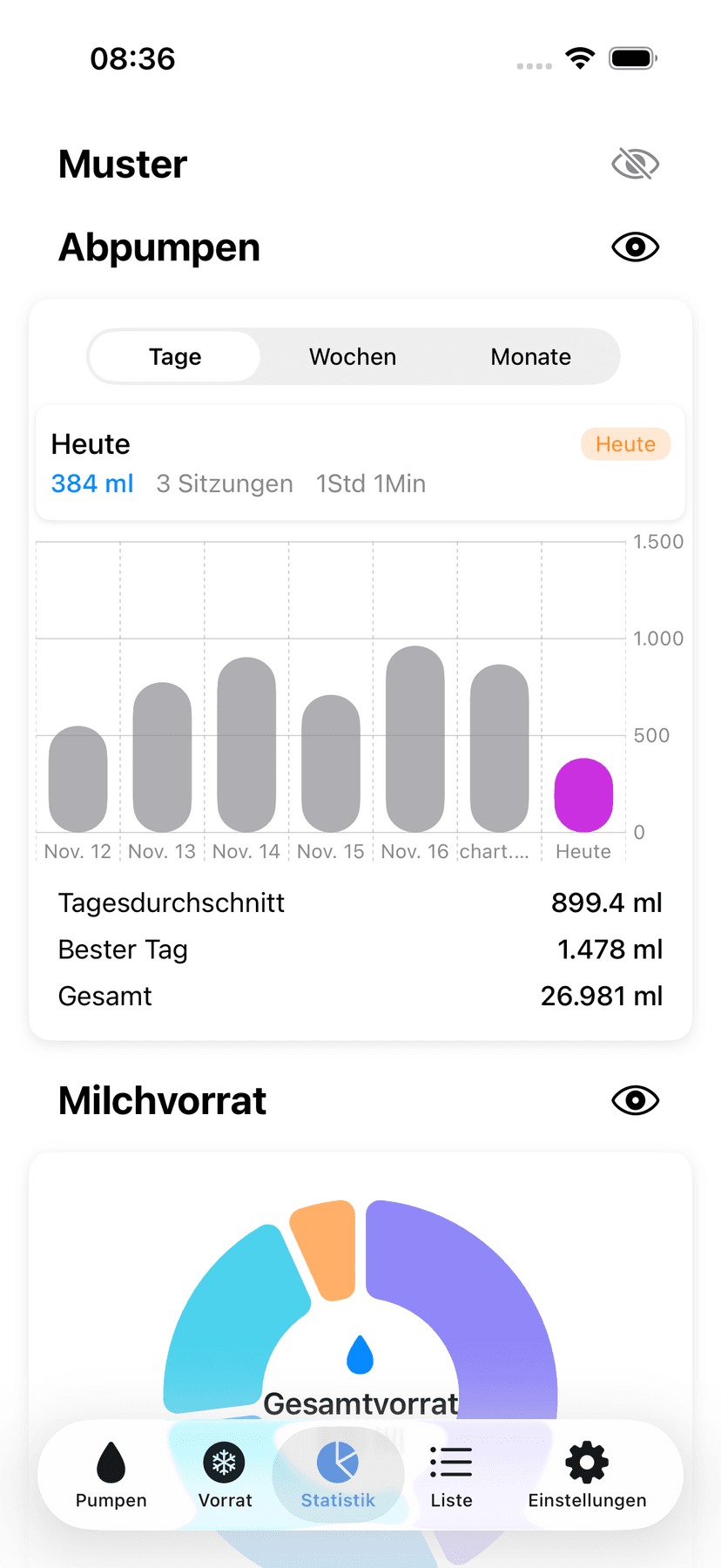Select the Nov. 16 bar in chart

point(415,740)
